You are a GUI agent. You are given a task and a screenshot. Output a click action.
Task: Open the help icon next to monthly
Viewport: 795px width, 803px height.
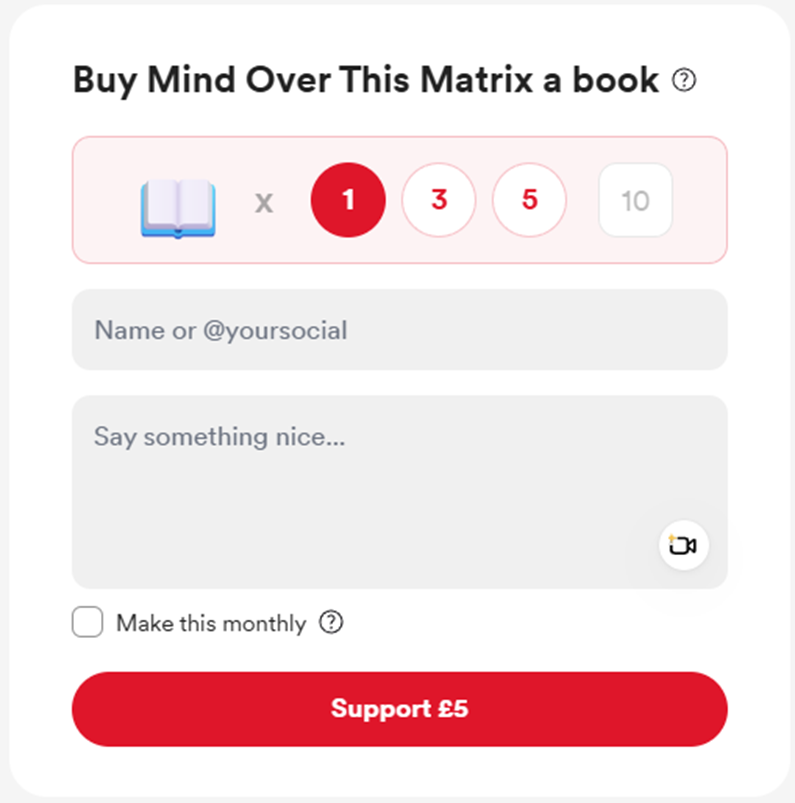click(331, 623)
